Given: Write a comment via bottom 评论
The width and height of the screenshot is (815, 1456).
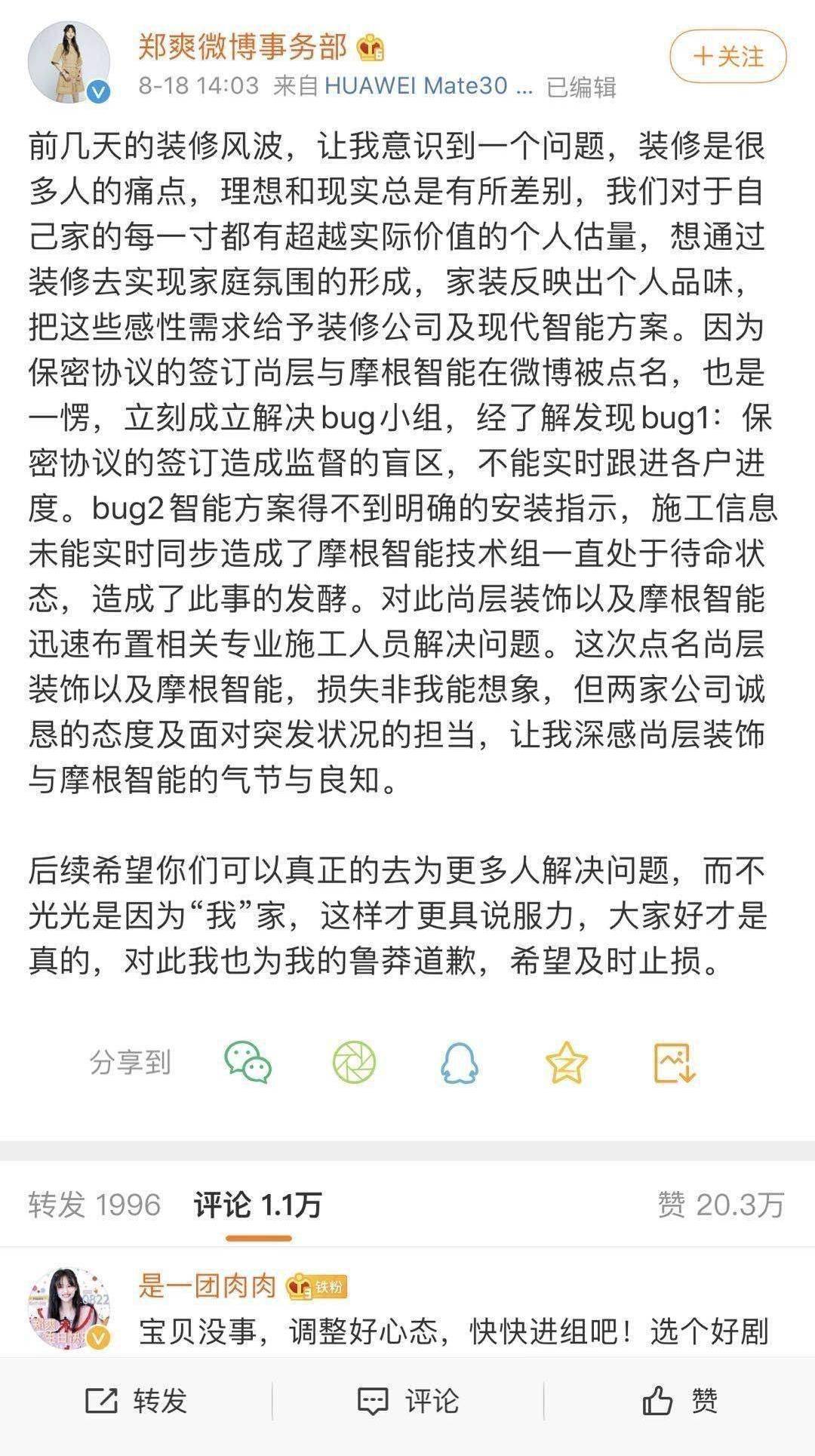Looking at the screenshot, I should pos(407,1401).
